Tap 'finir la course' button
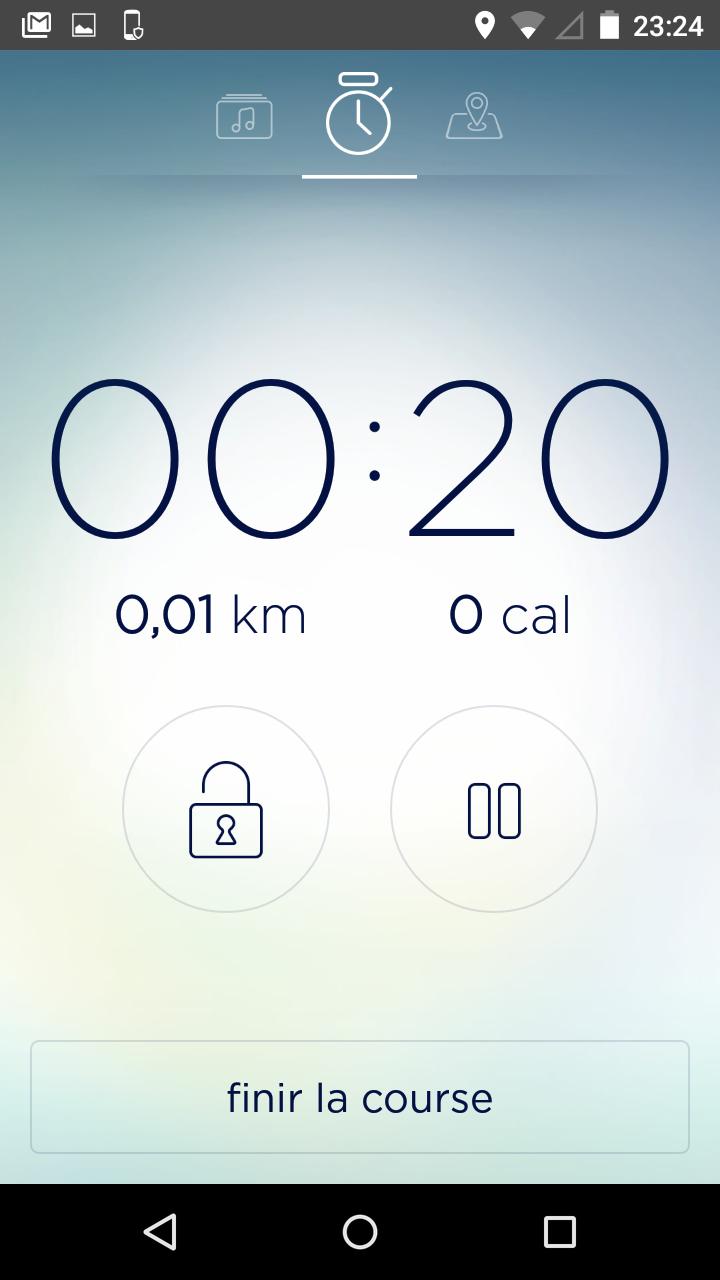Screen dimensions: 720x1280 (360, 1097)
